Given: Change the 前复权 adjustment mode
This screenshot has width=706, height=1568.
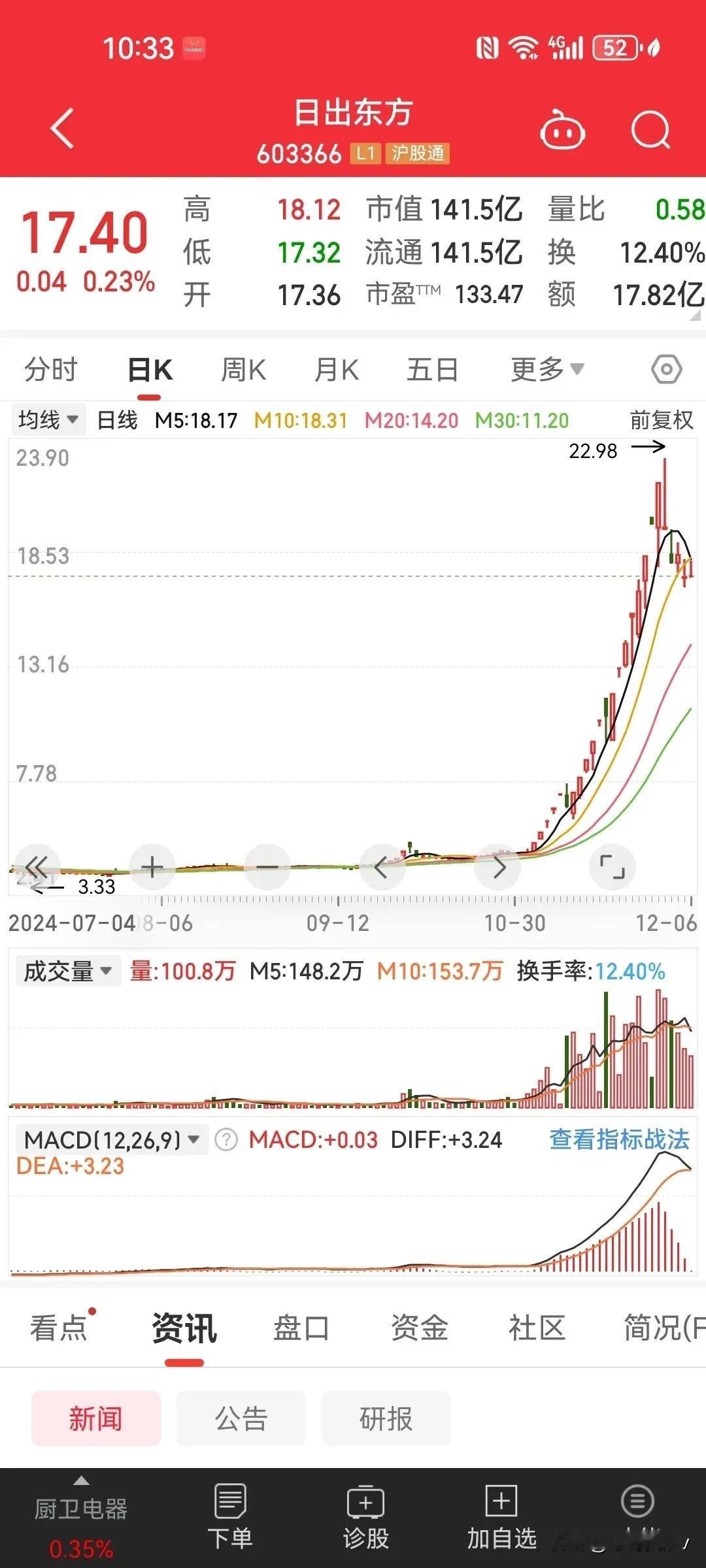Looking at the screenshot, I should click(662, 420).
